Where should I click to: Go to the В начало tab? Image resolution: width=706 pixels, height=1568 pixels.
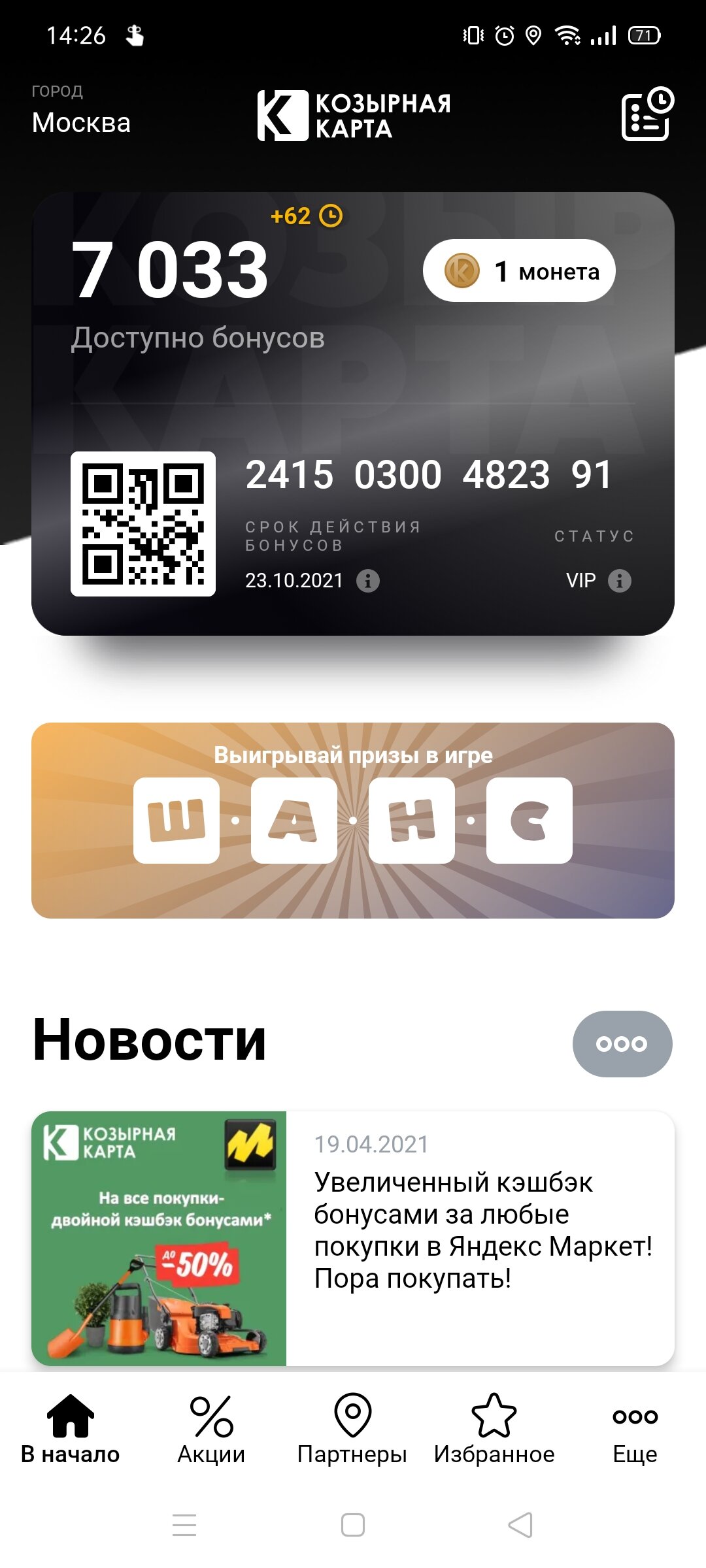pos(71,1429)
